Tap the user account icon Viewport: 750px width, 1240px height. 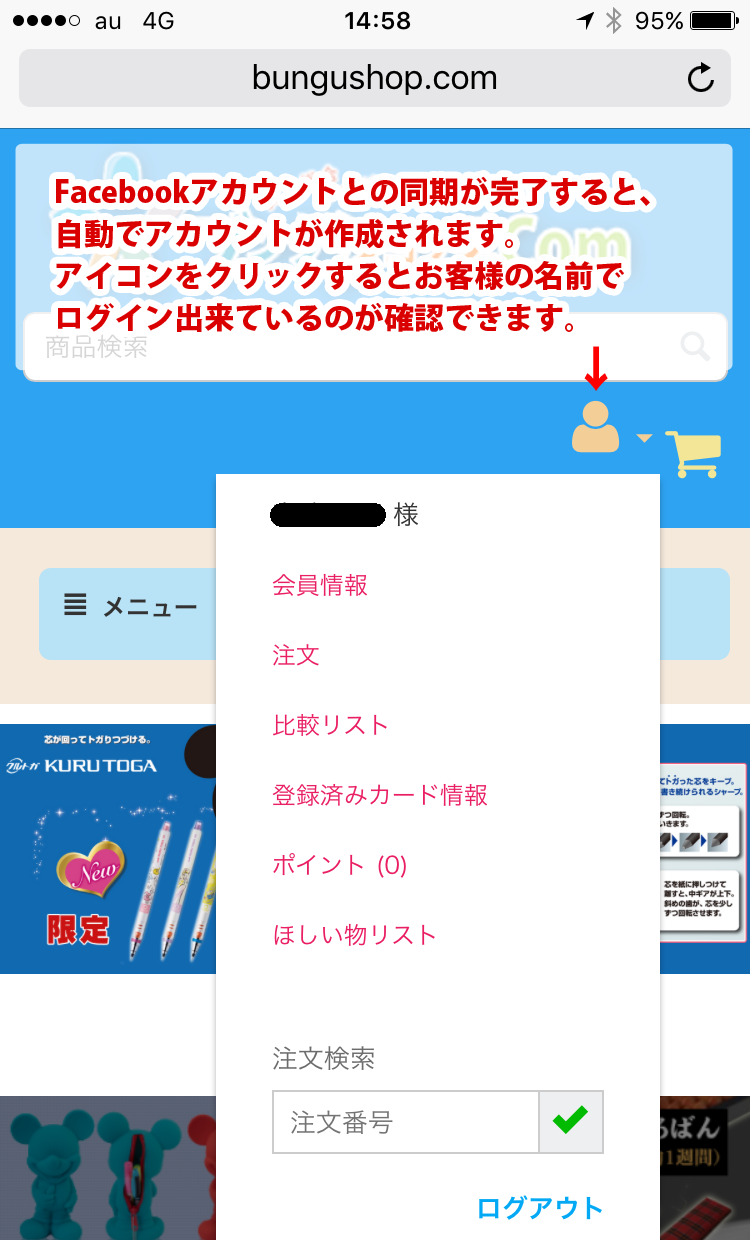tap(596, 428)
